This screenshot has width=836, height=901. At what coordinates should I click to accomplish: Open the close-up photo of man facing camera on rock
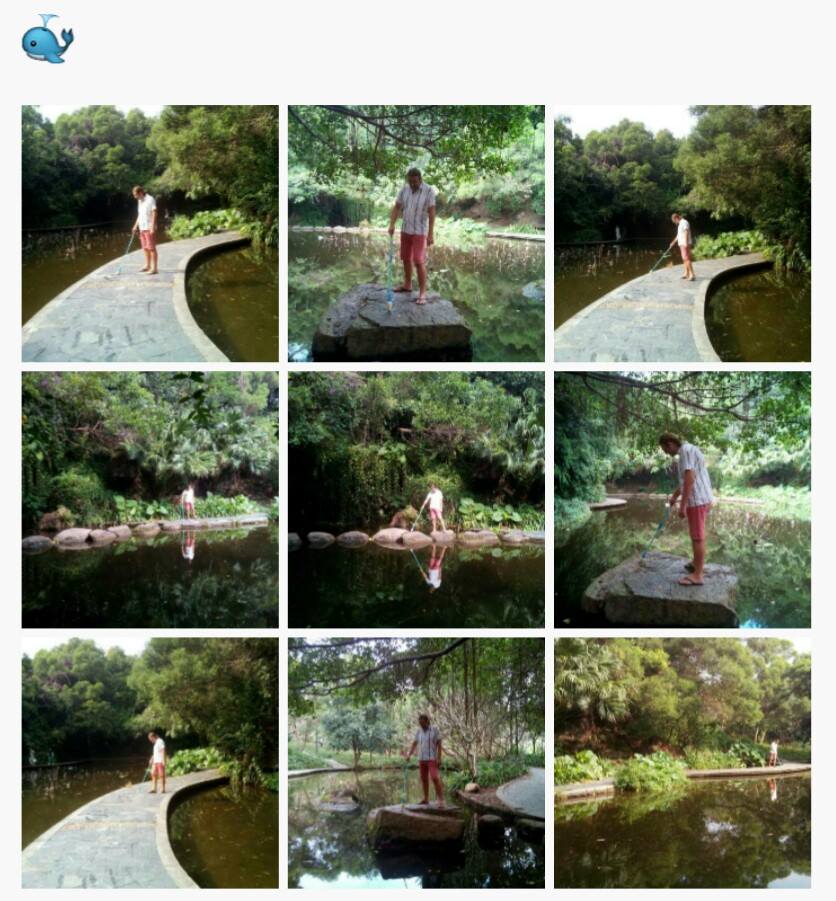coord(416,233)
